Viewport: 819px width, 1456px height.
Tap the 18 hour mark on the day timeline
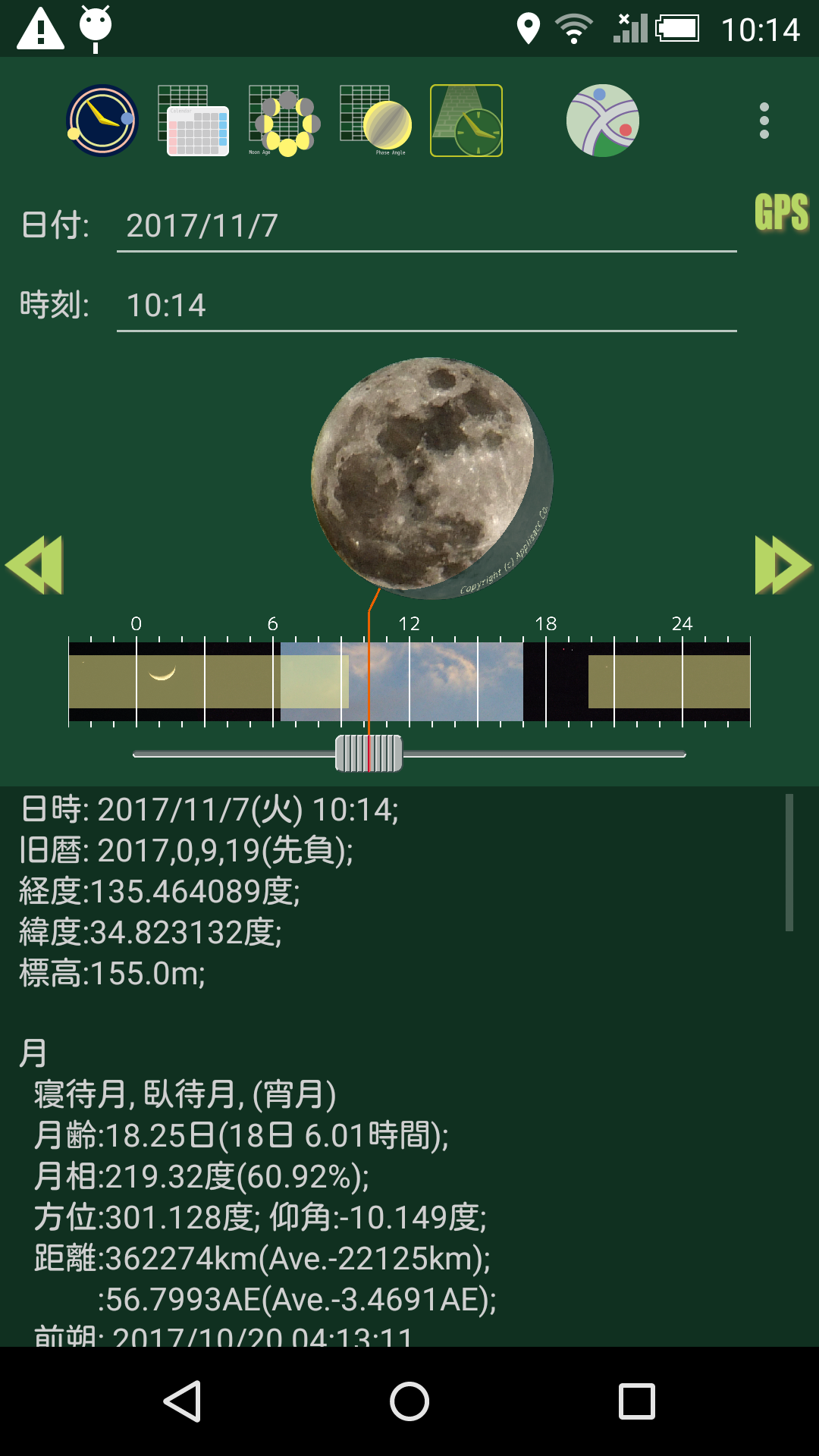(x=546, y=623)
